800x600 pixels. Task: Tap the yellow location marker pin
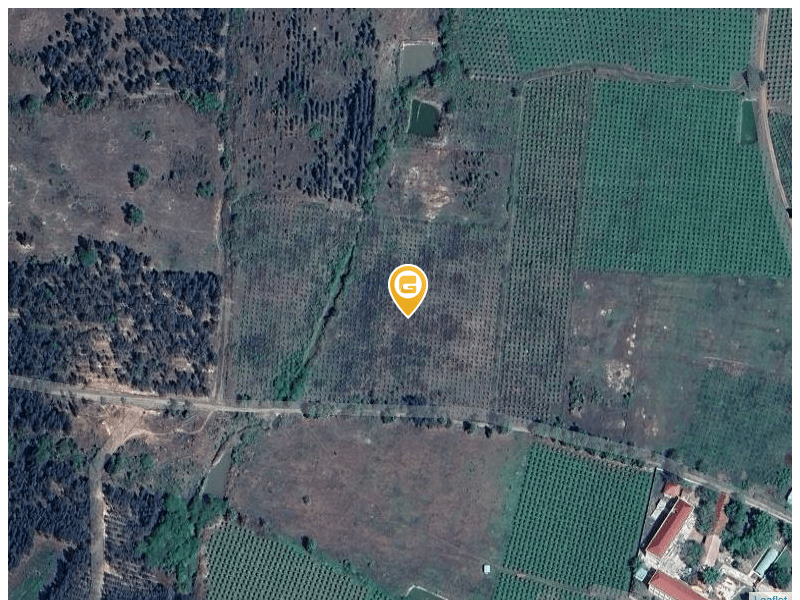407,288
